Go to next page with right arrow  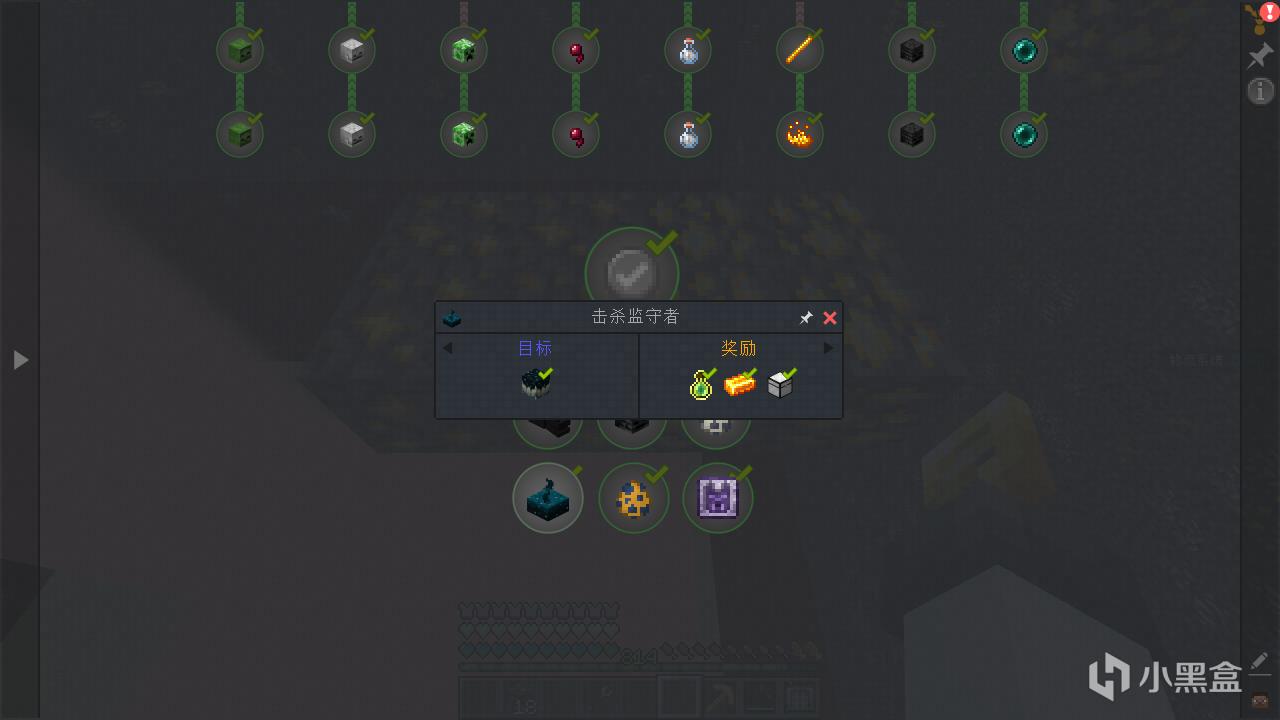828,348
